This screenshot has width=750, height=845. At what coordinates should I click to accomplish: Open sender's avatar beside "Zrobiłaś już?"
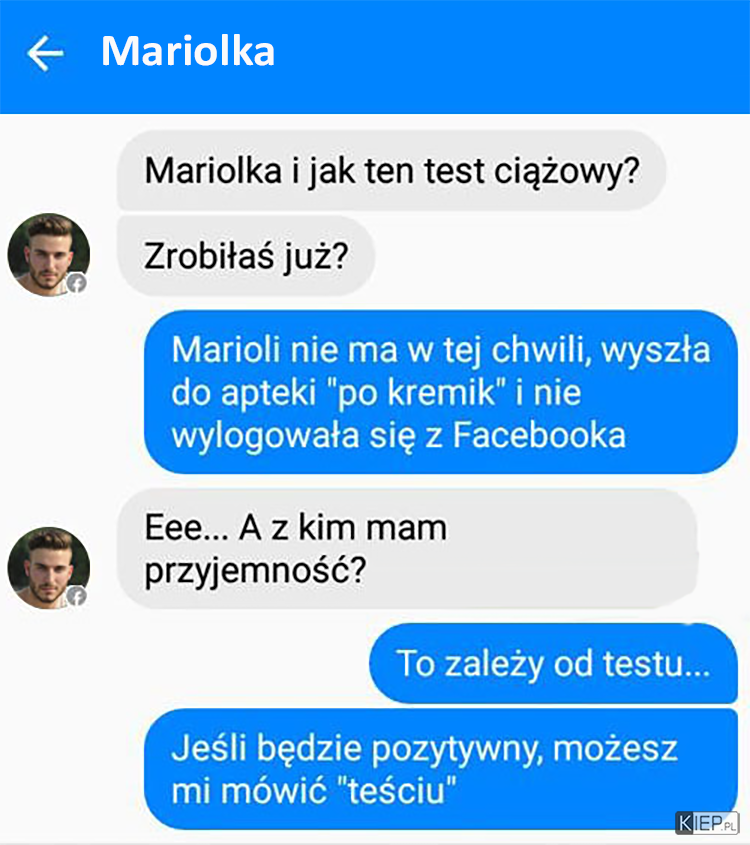coord(48,254)
